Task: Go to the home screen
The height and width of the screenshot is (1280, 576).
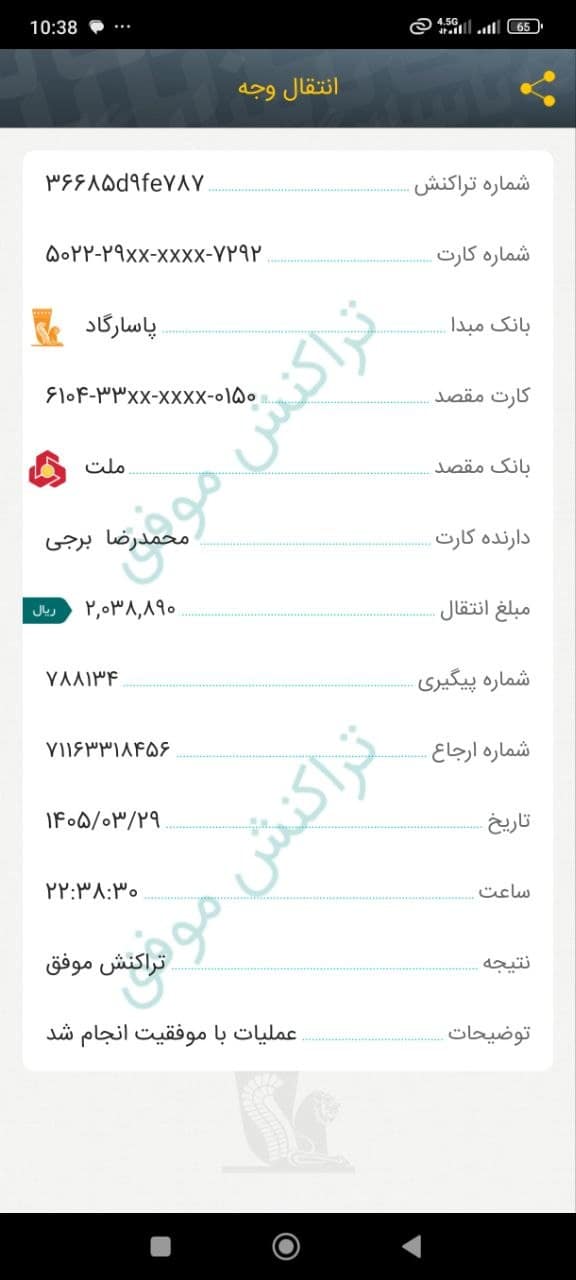Action: tap(287, 1245)
